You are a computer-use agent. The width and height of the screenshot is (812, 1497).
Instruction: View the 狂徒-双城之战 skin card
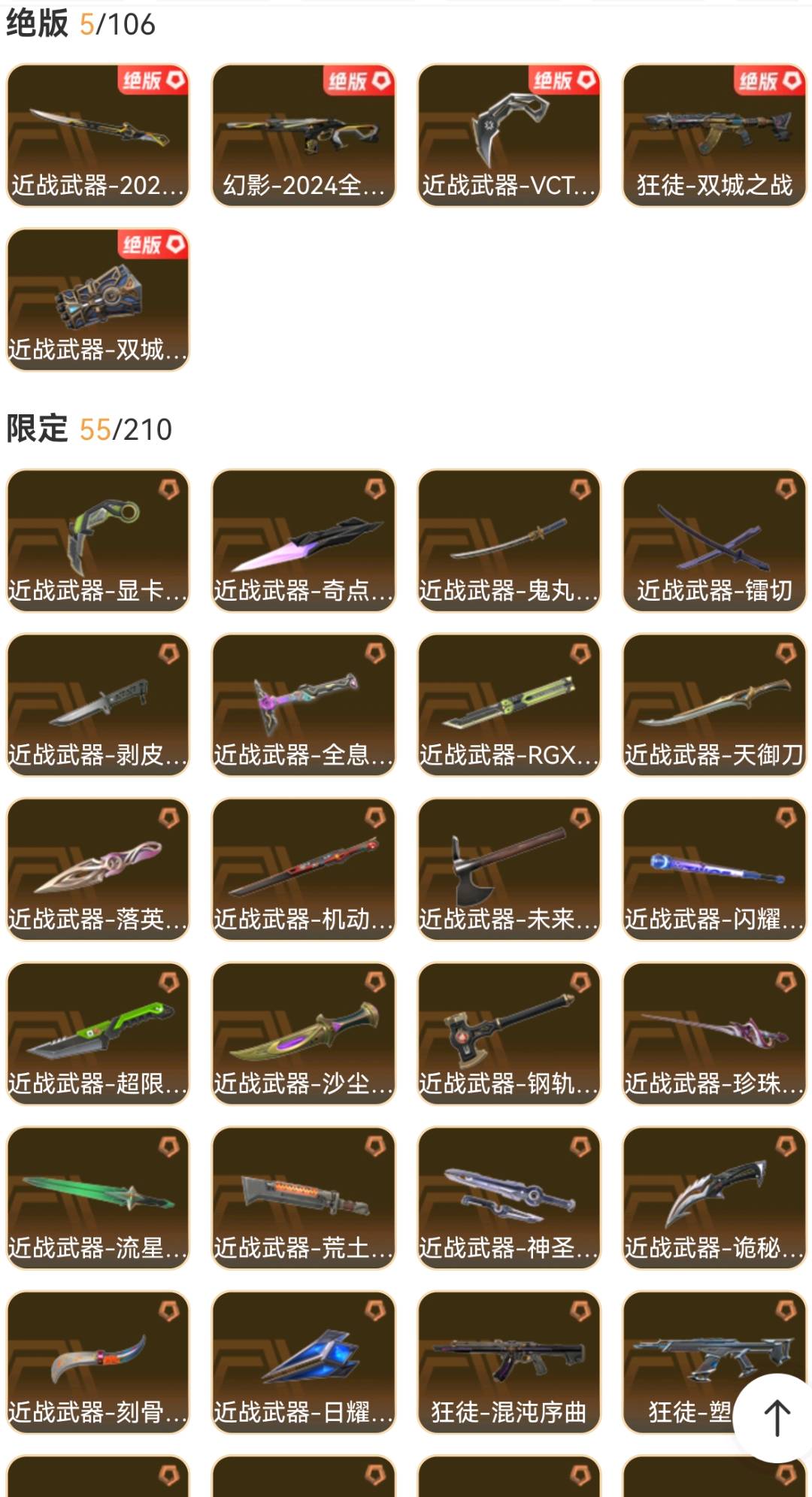click(714, 135)
